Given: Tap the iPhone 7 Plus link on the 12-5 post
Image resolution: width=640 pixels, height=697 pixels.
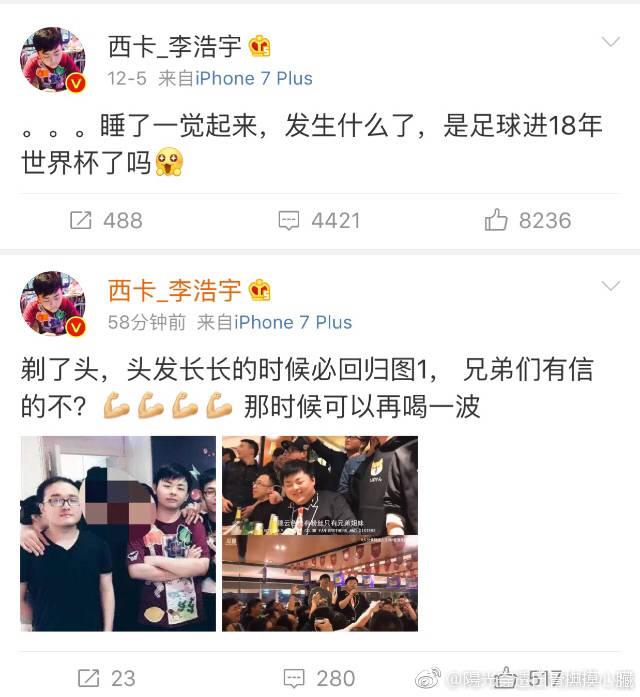Looking at the screenshot, I should click(x=253, y=78).
